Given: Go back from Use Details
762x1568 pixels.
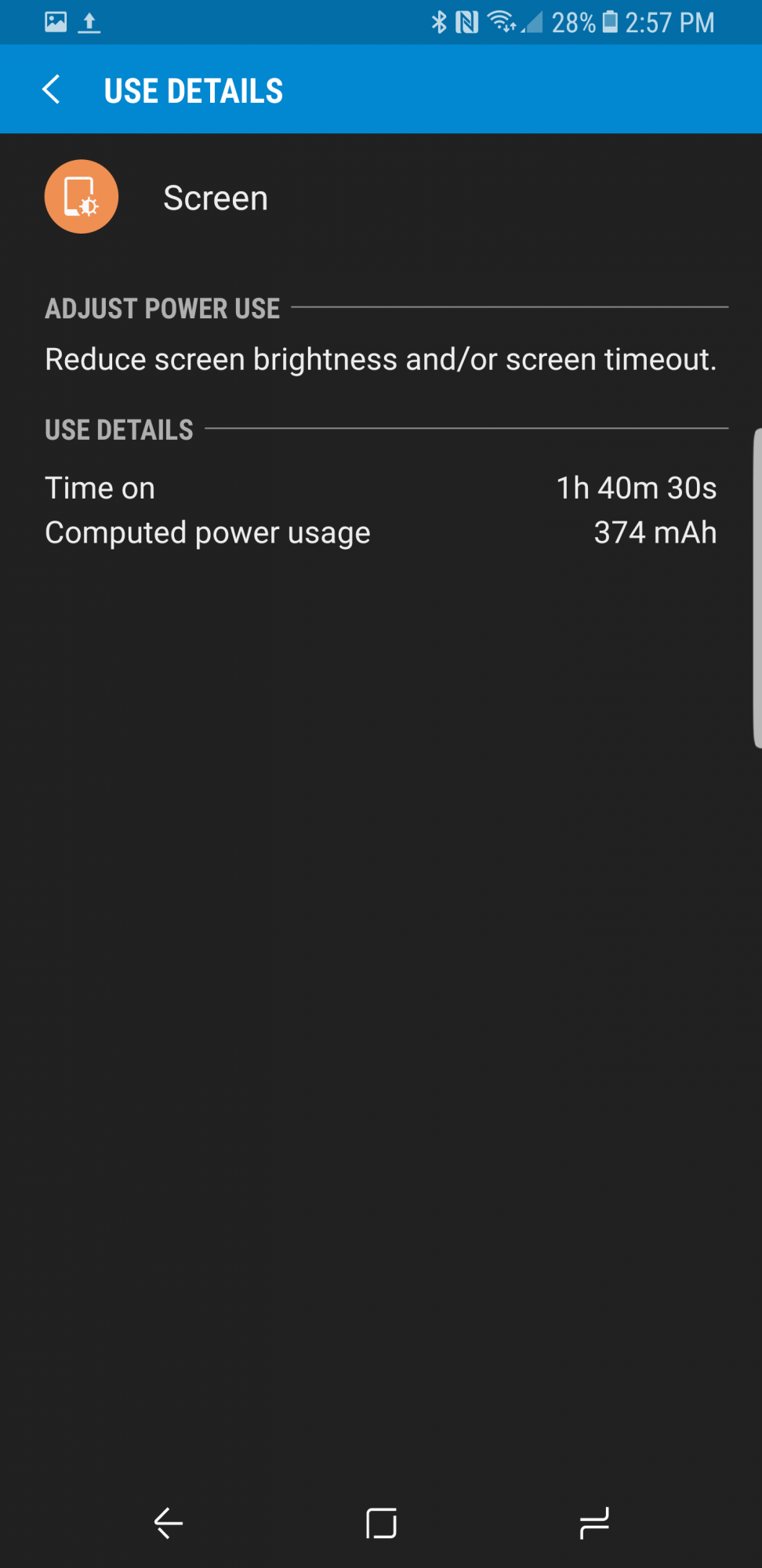Looking at the screenshot, I should [x=52, y=90].
